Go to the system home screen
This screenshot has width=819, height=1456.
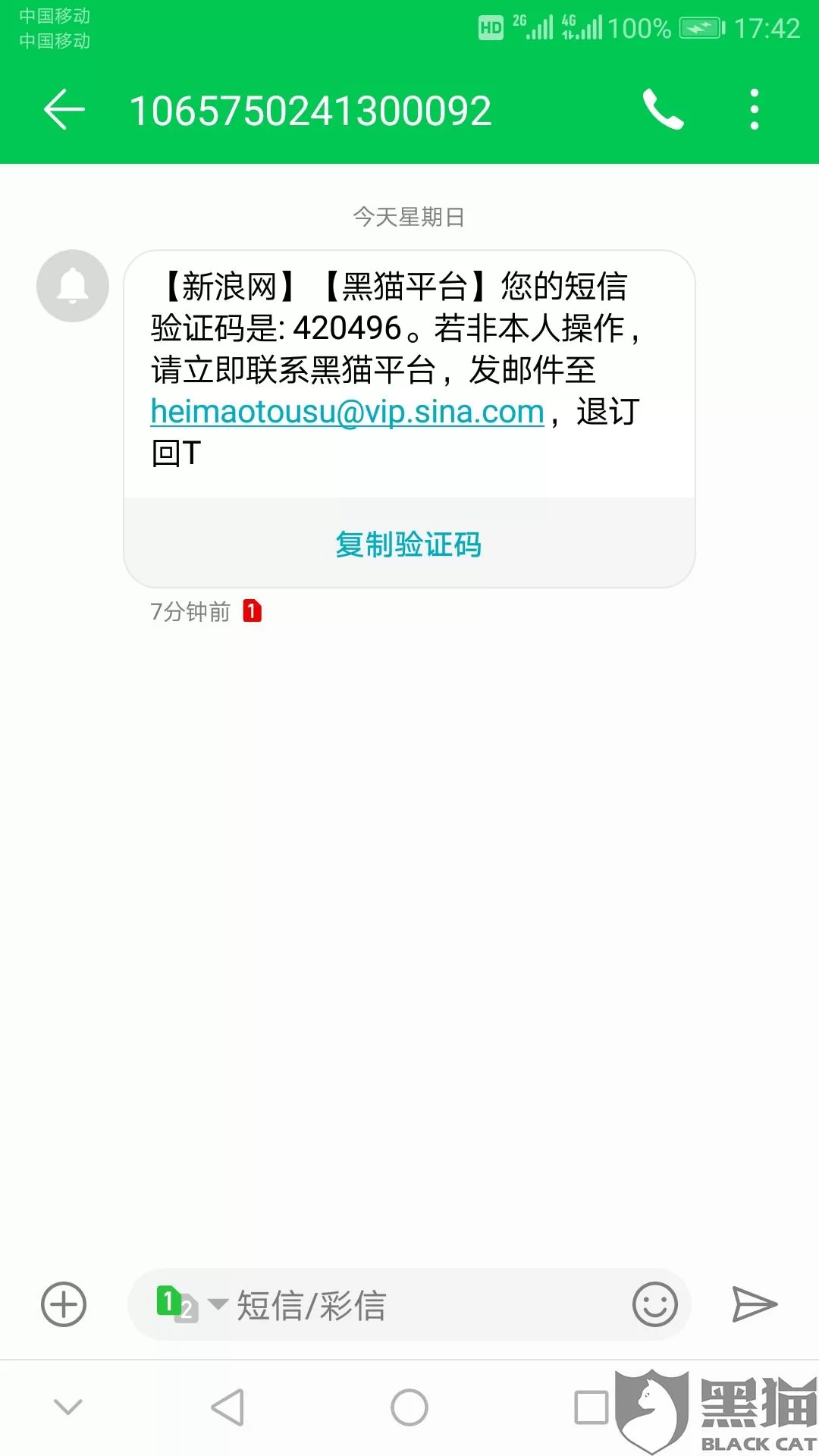click(409, 1408)
